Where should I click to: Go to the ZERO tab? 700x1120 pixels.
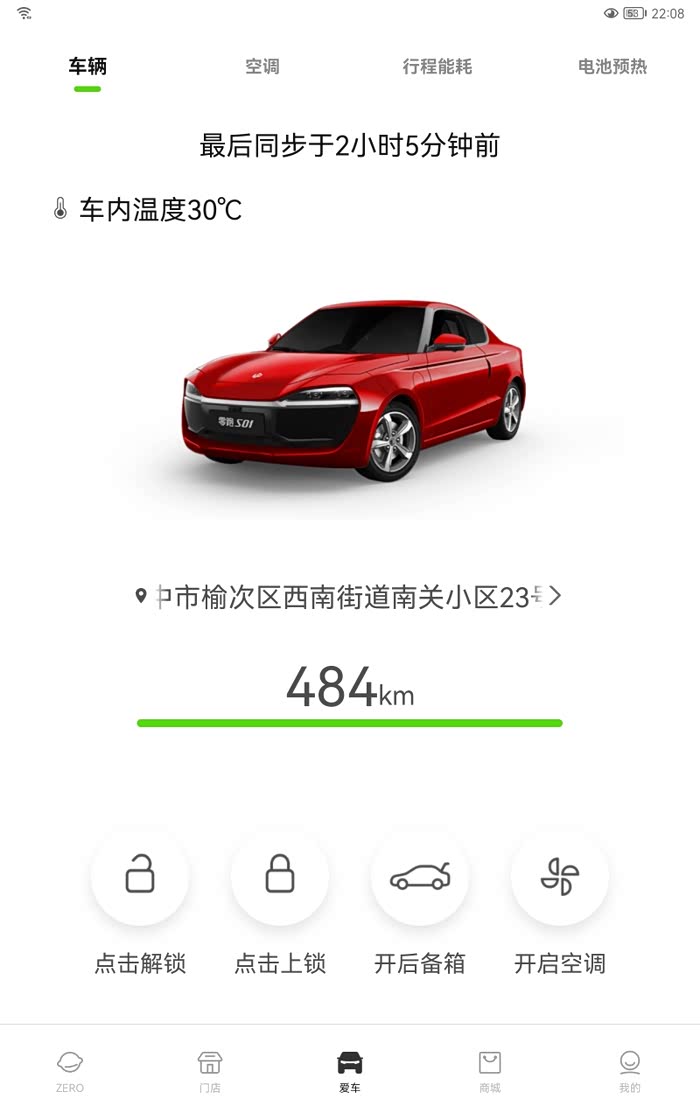click(70, 1071)
